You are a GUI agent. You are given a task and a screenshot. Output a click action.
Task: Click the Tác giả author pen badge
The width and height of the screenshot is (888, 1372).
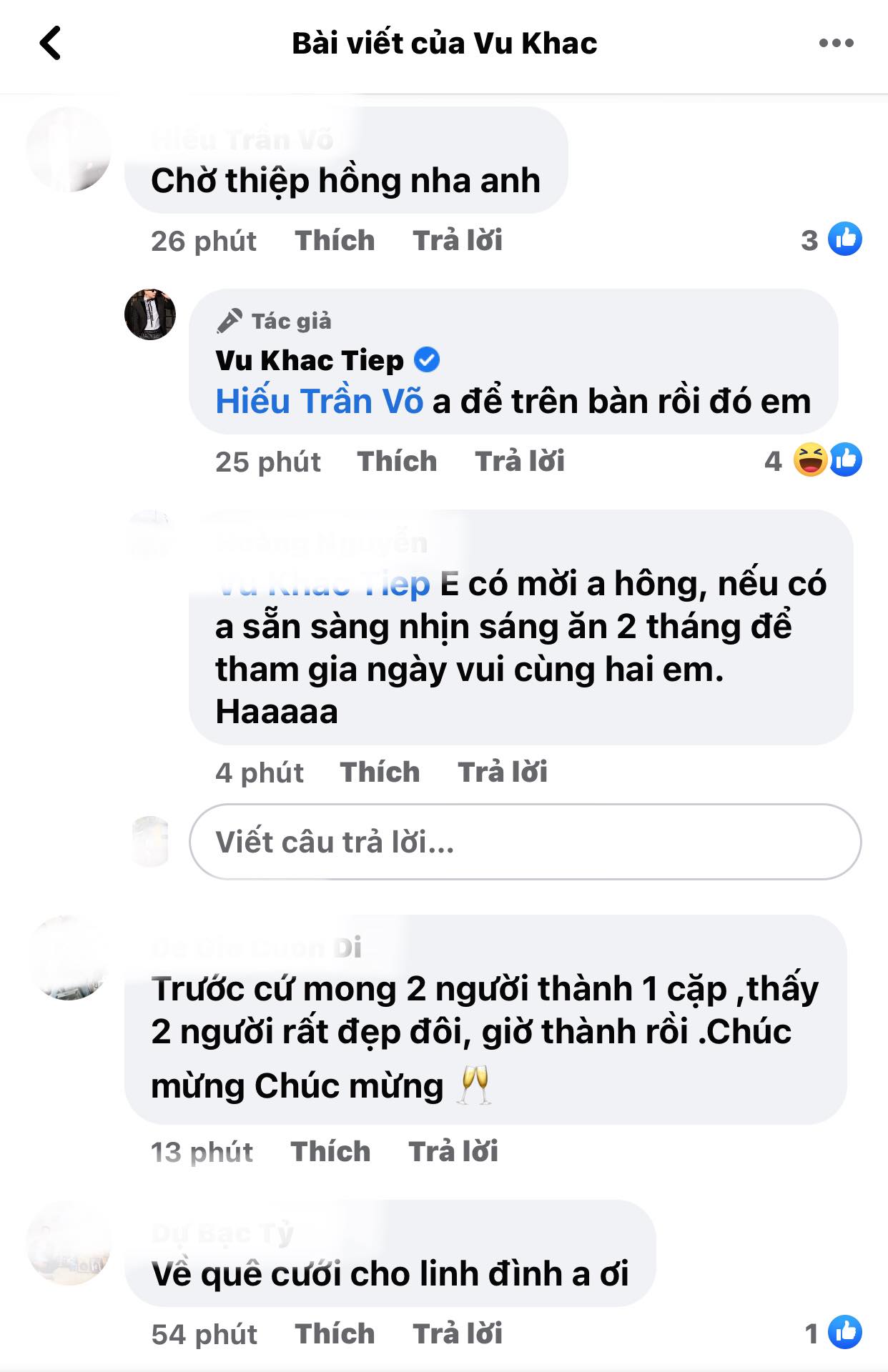pos(229,320)
